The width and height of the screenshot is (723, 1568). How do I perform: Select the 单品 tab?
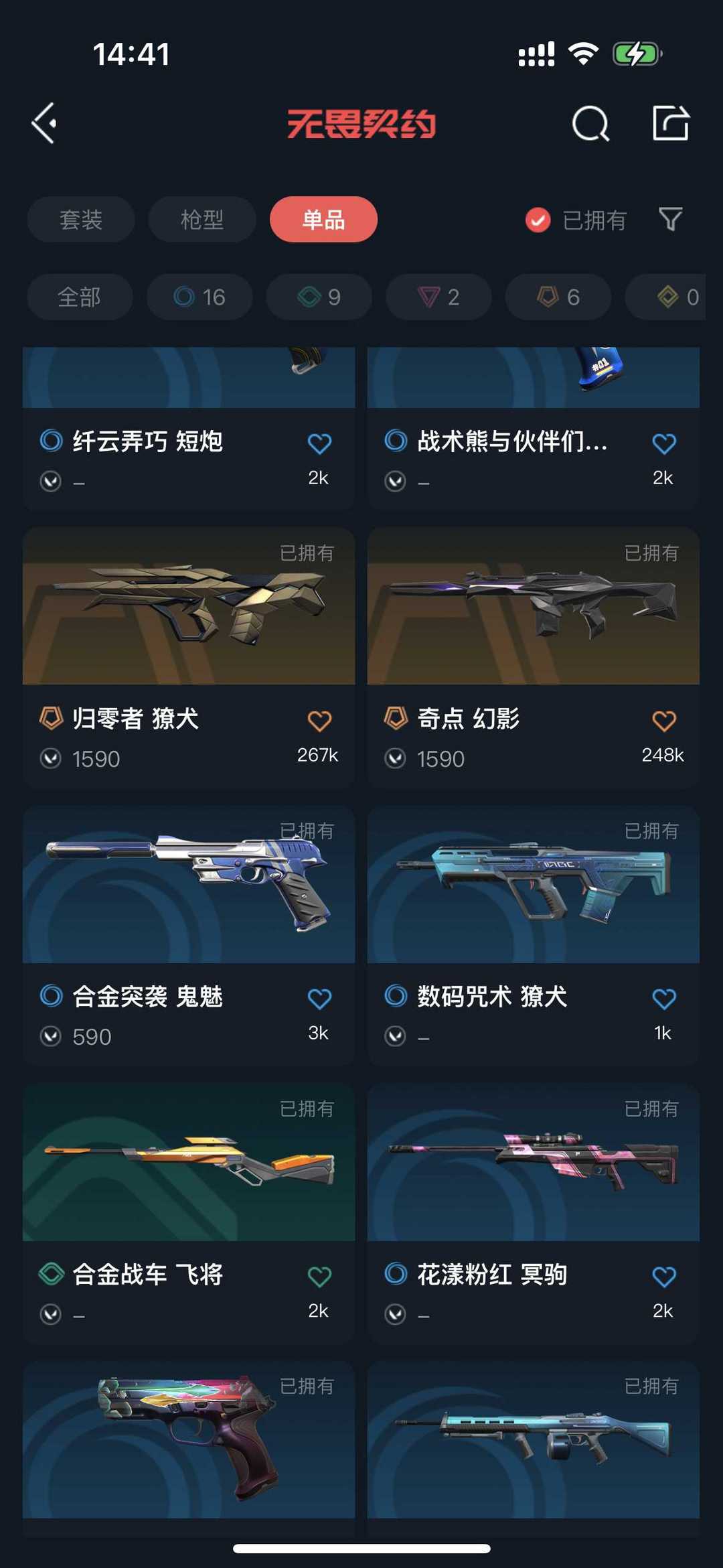pos(323,219)
